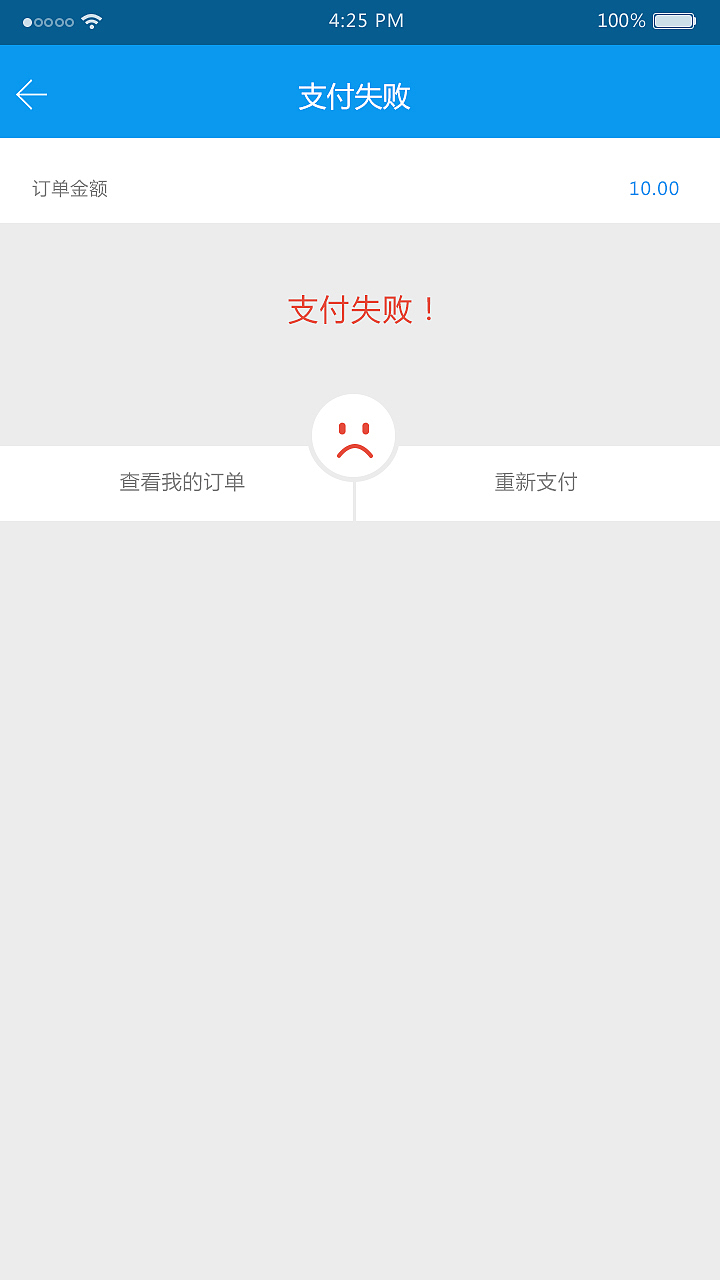Tap 重新支付 to retry payment

click(535, 482)
